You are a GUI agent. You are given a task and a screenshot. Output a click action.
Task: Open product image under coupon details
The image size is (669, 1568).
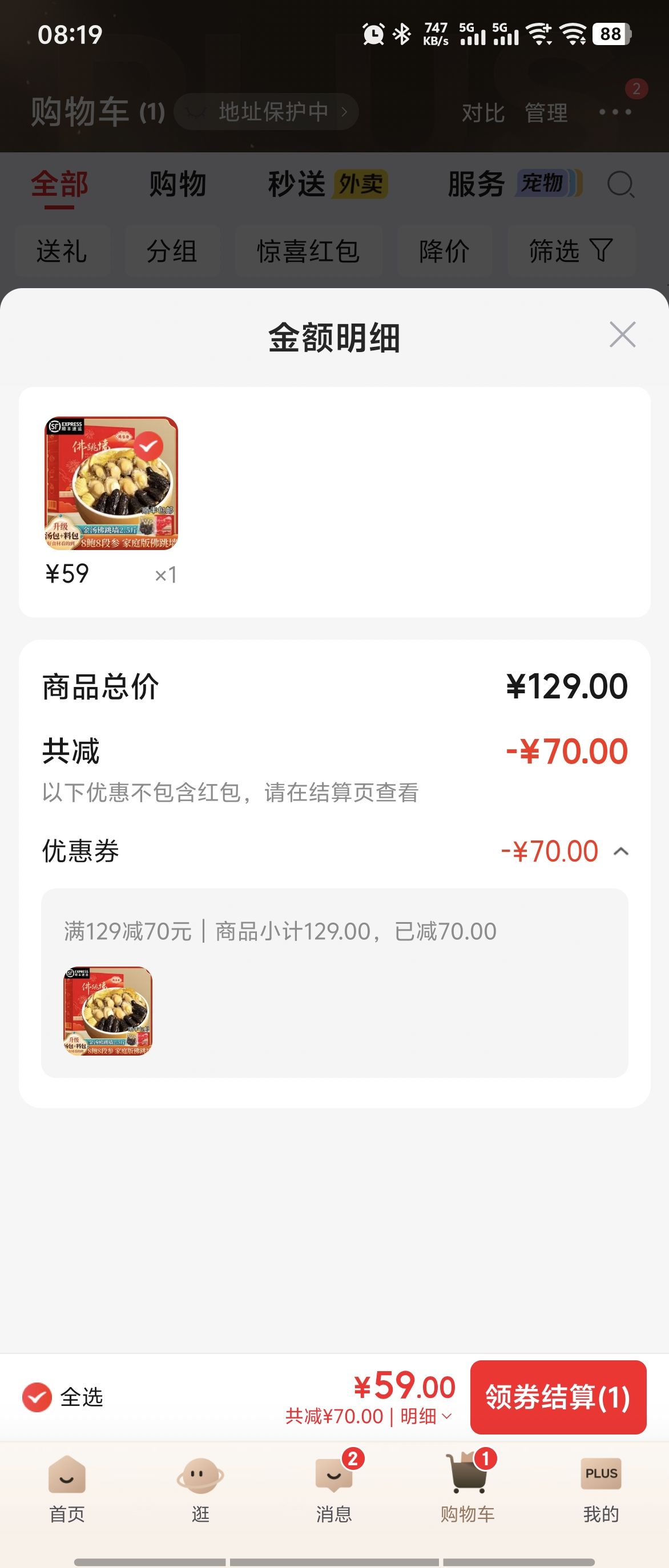pos(108,1011)
